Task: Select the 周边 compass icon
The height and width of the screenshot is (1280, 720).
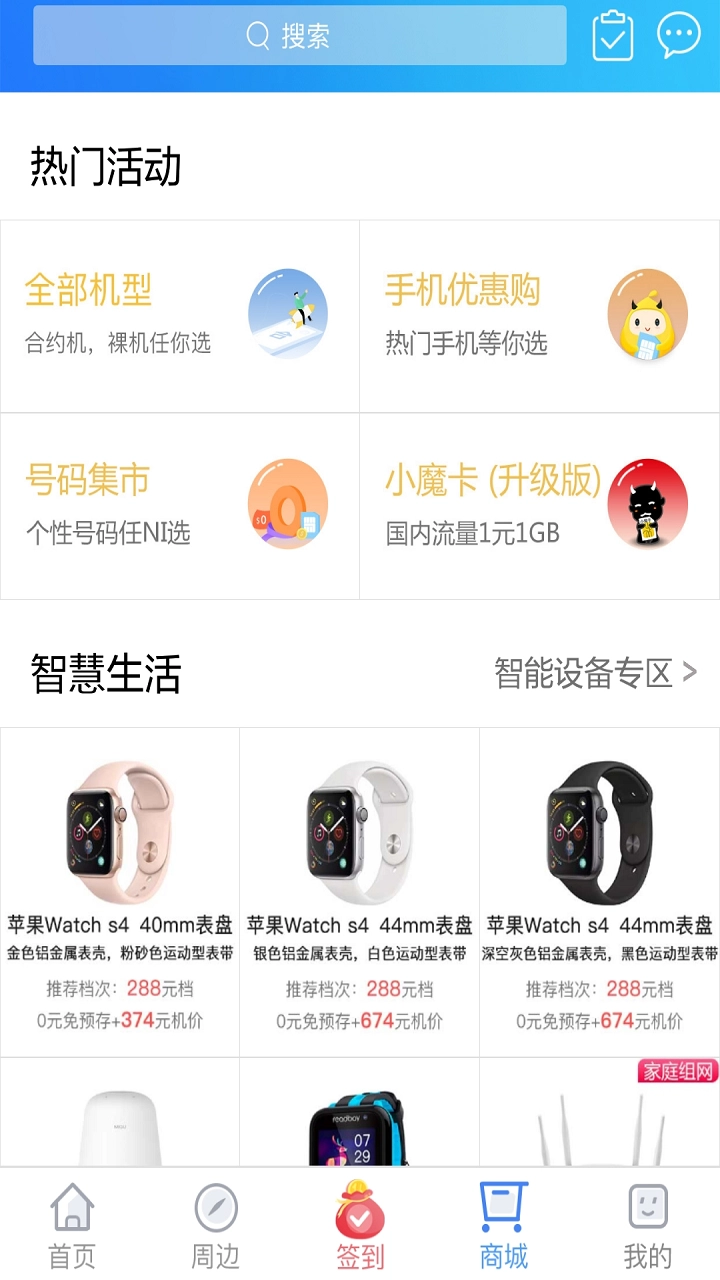Action: [215, 1211]
